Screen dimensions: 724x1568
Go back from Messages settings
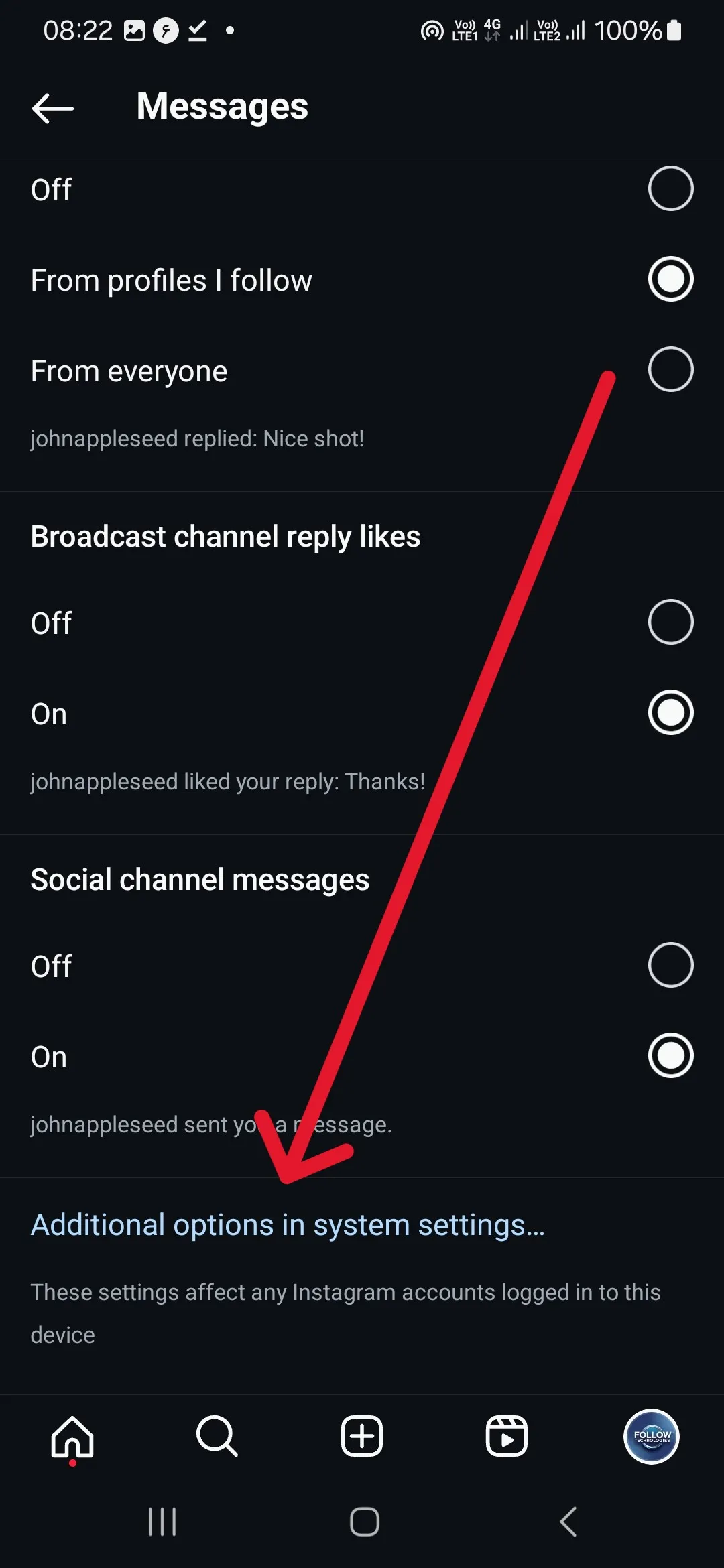pyautogui.click(x=52, y=108)
